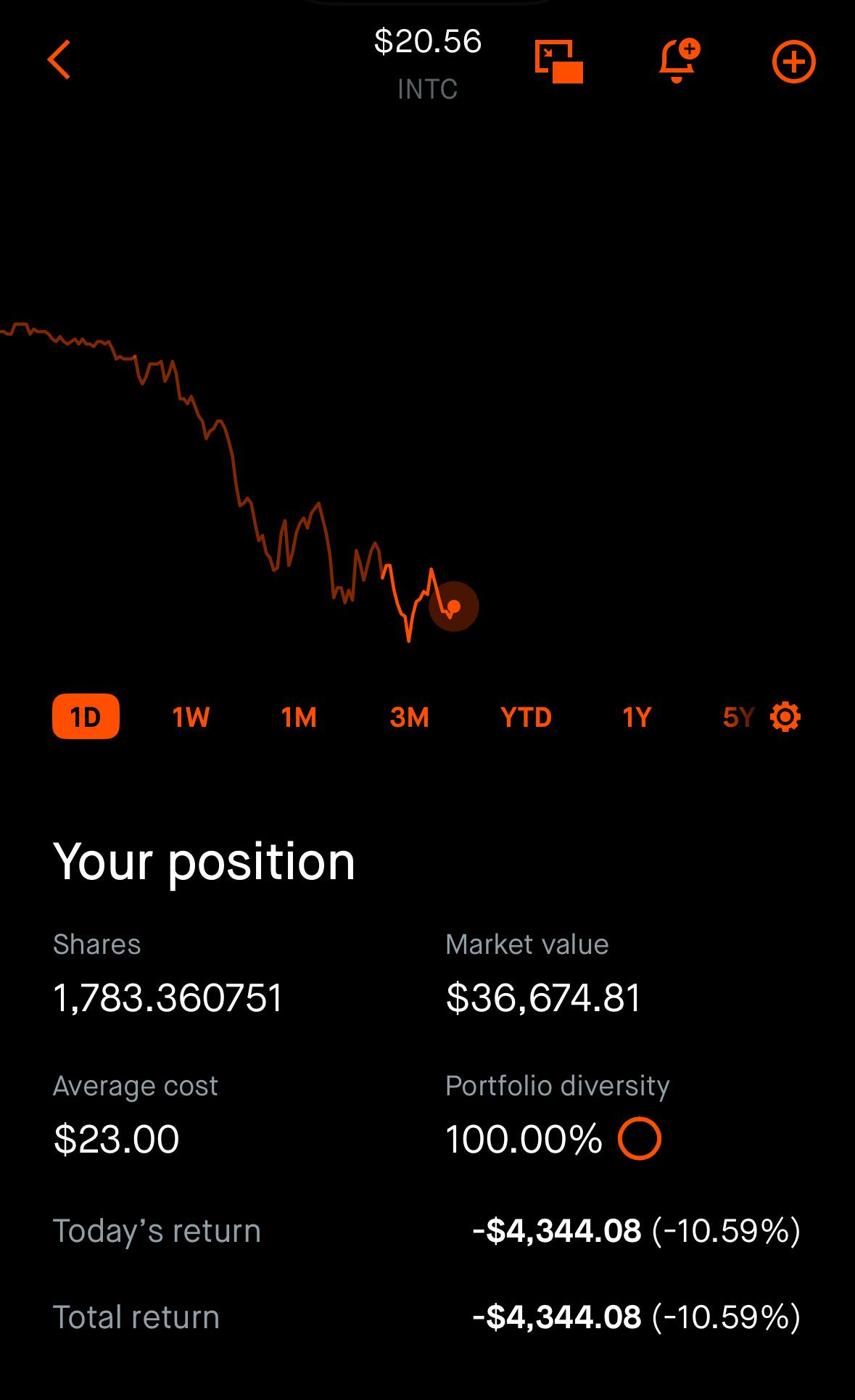Screen dimensions: 855x1400
Task: Show the YTD chart range
Action: [x=526, y=717]
